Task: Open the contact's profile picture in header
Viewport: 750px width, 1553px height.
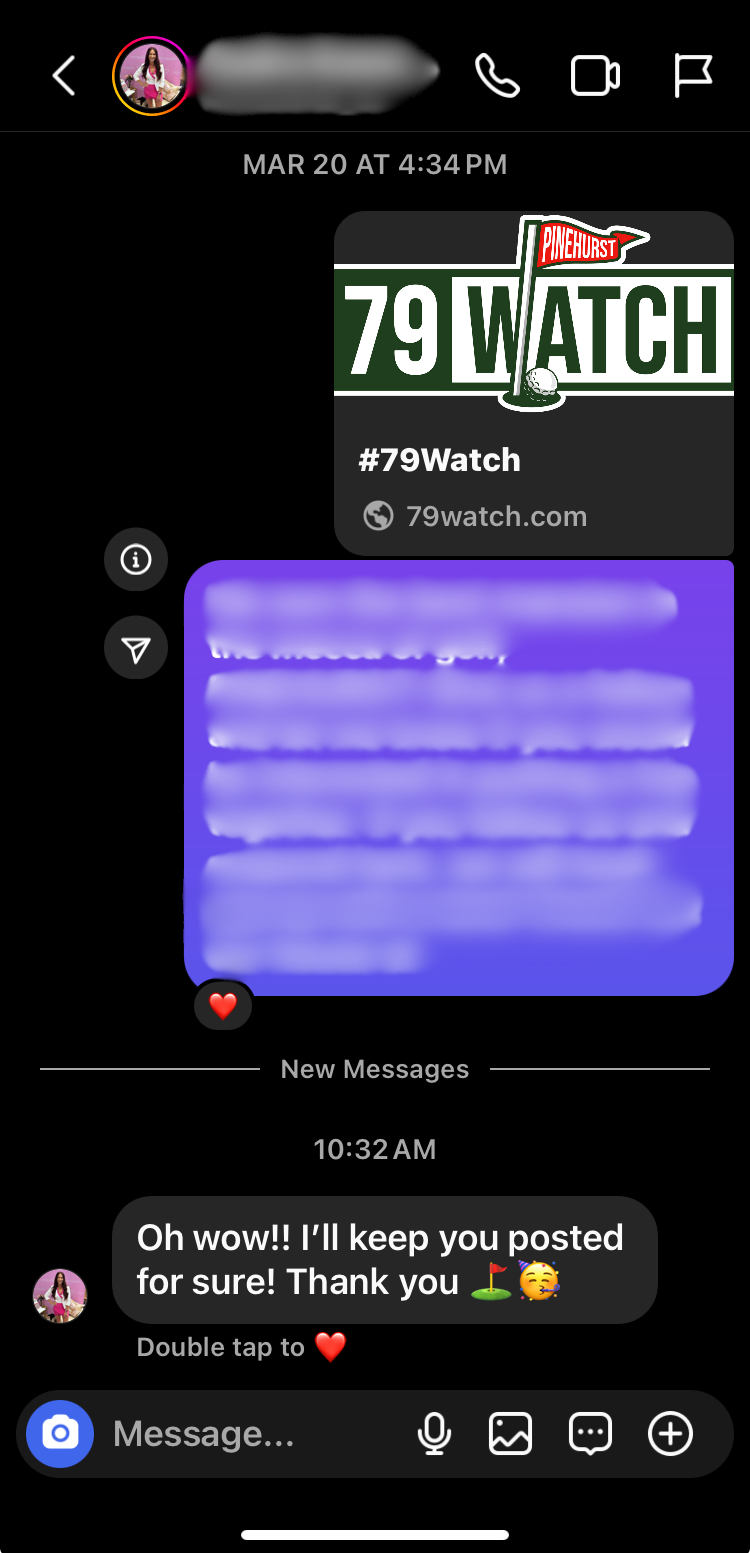Action: click(x=152, y=76)
